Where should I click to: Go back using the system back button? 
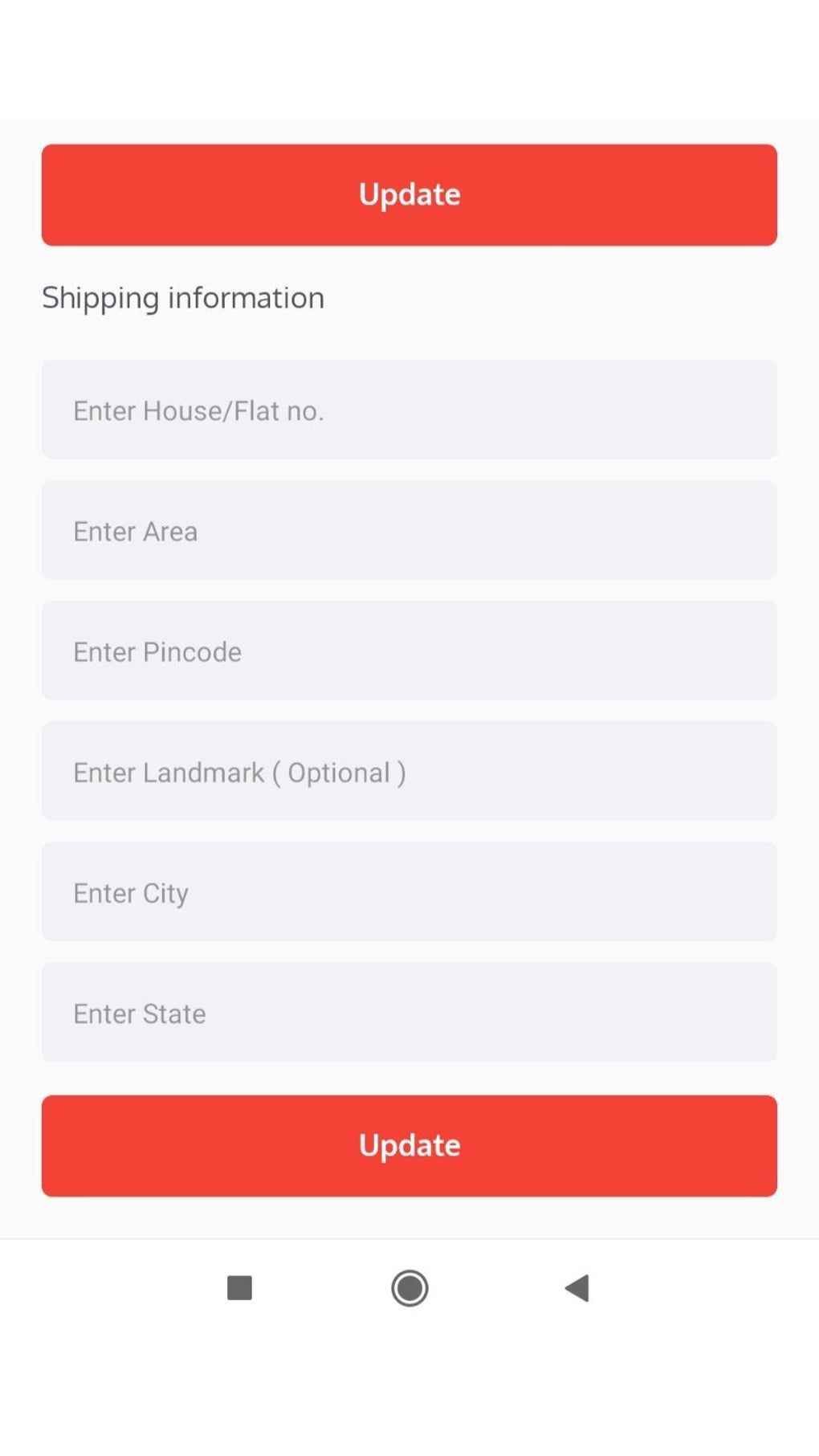577,1287
